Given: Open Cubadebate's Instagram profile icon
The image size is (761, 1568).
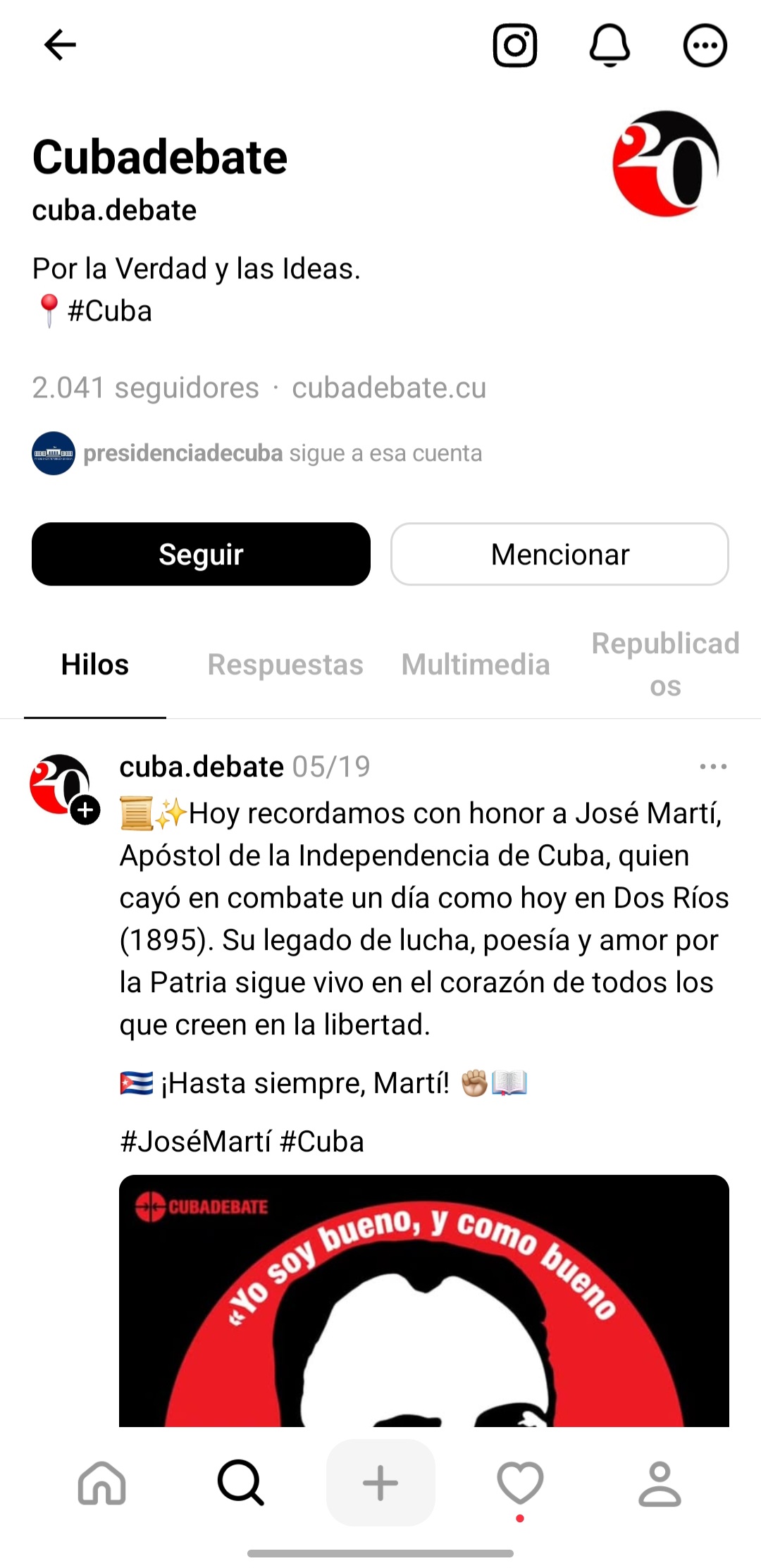Looking at the screenshot, I should click(514, 46).
